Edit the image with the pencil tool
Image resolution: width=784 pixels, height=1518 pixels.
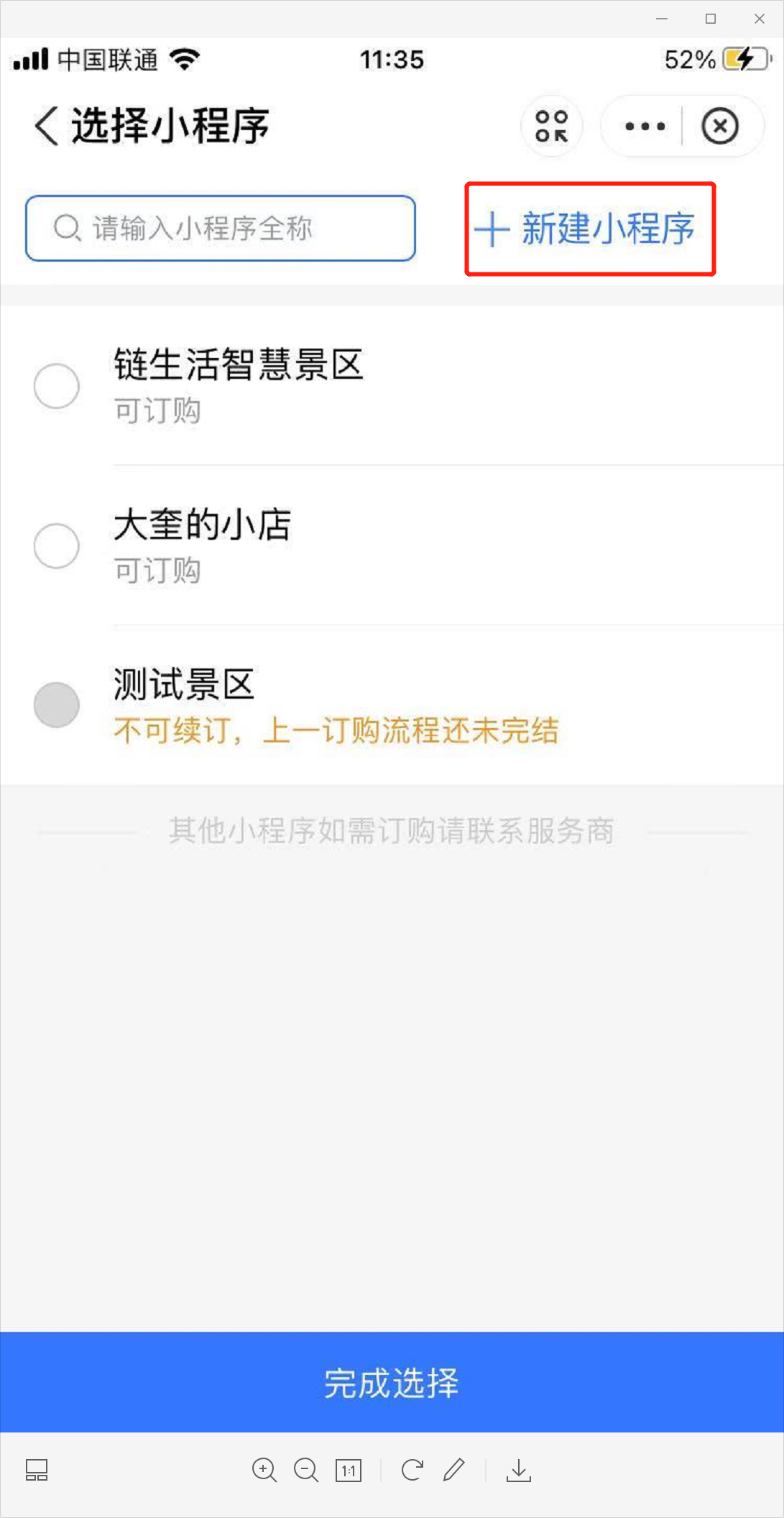tap(454, 1470)
